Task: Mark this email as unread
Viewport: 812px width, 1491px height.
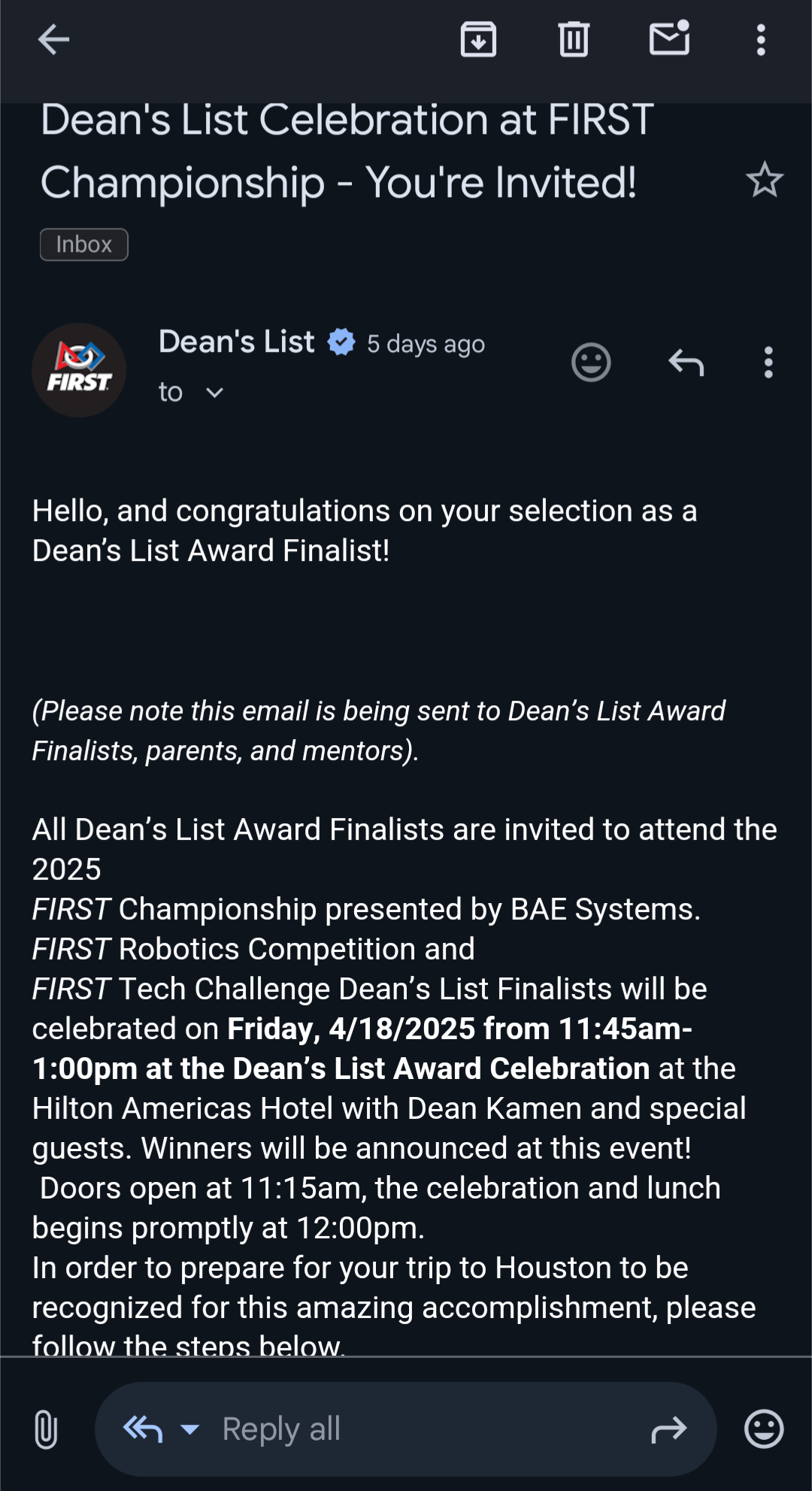Action: click(669, 38)
